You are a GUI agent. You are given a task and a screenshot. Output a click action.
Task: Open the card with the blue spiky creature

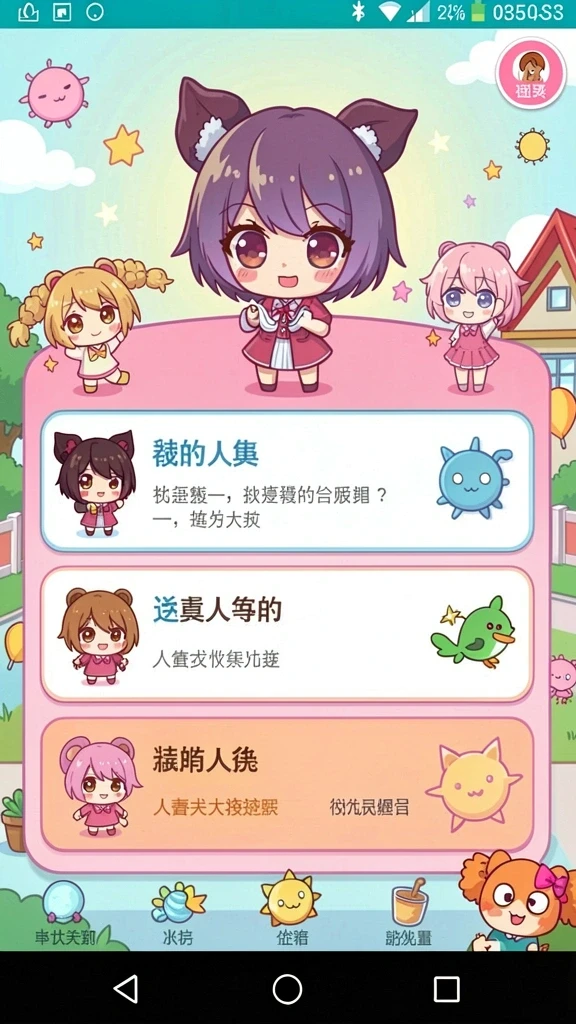287,481
